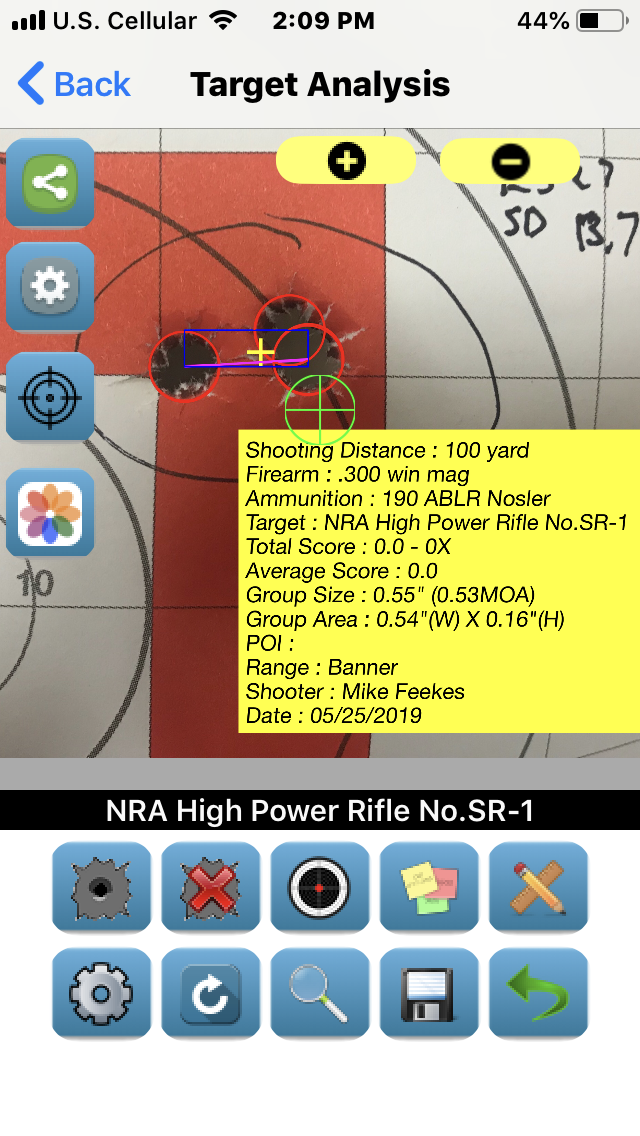The height and width of the screenshot is (1136, 640).
Task: Open the white gear settings on the left
Action: click(x=50, y=287)
